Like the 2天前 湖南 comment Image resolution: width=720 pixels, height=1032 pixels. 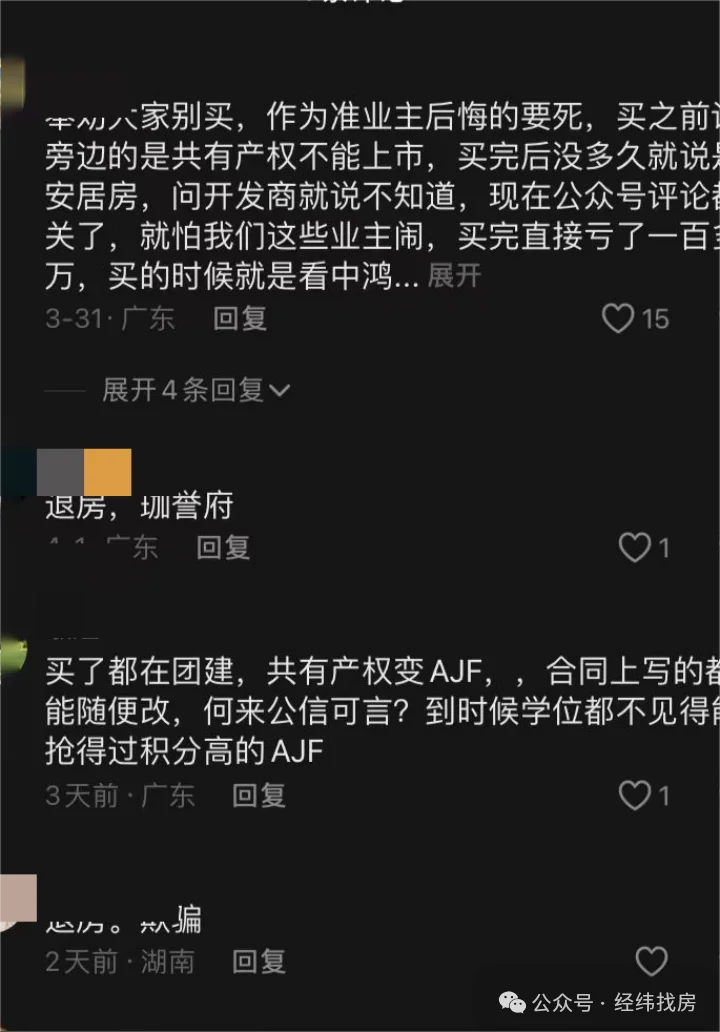tap(651, 962)
